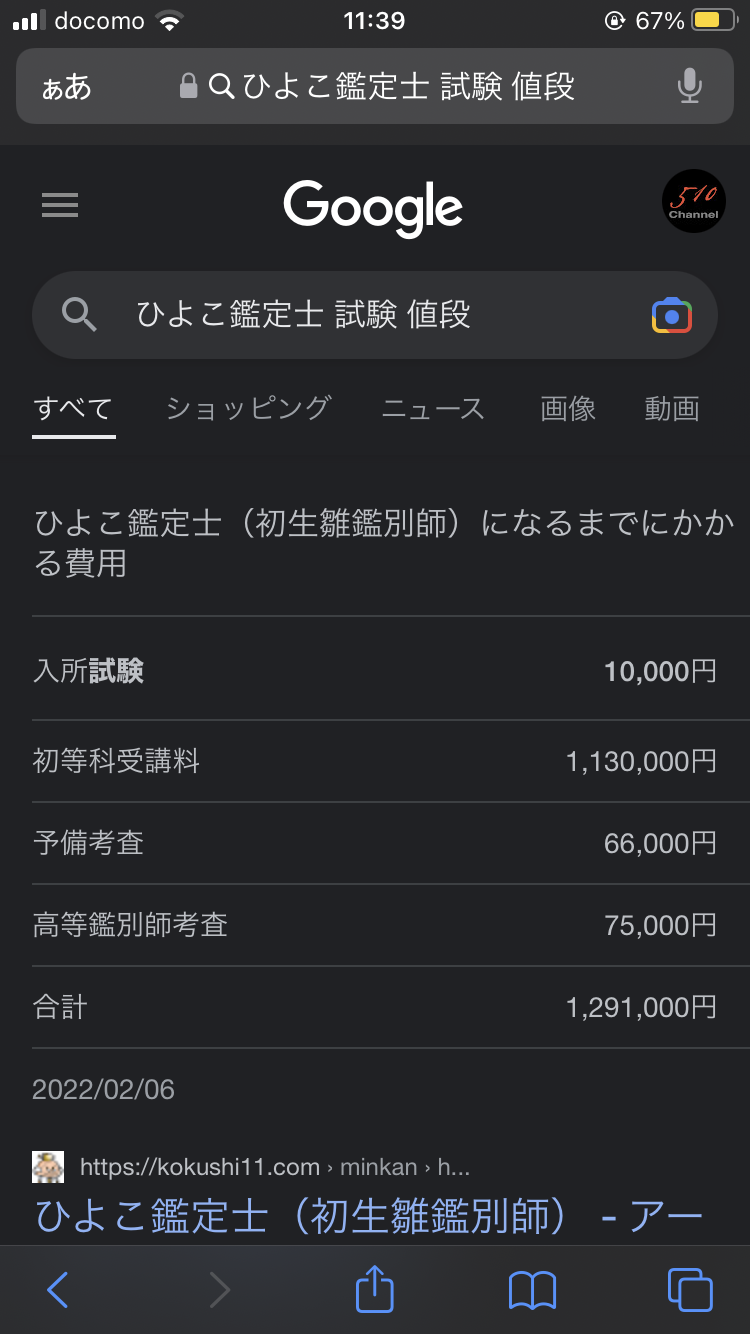
Task: Switch to the ニュース tab
Action: [x=433, y=409]
